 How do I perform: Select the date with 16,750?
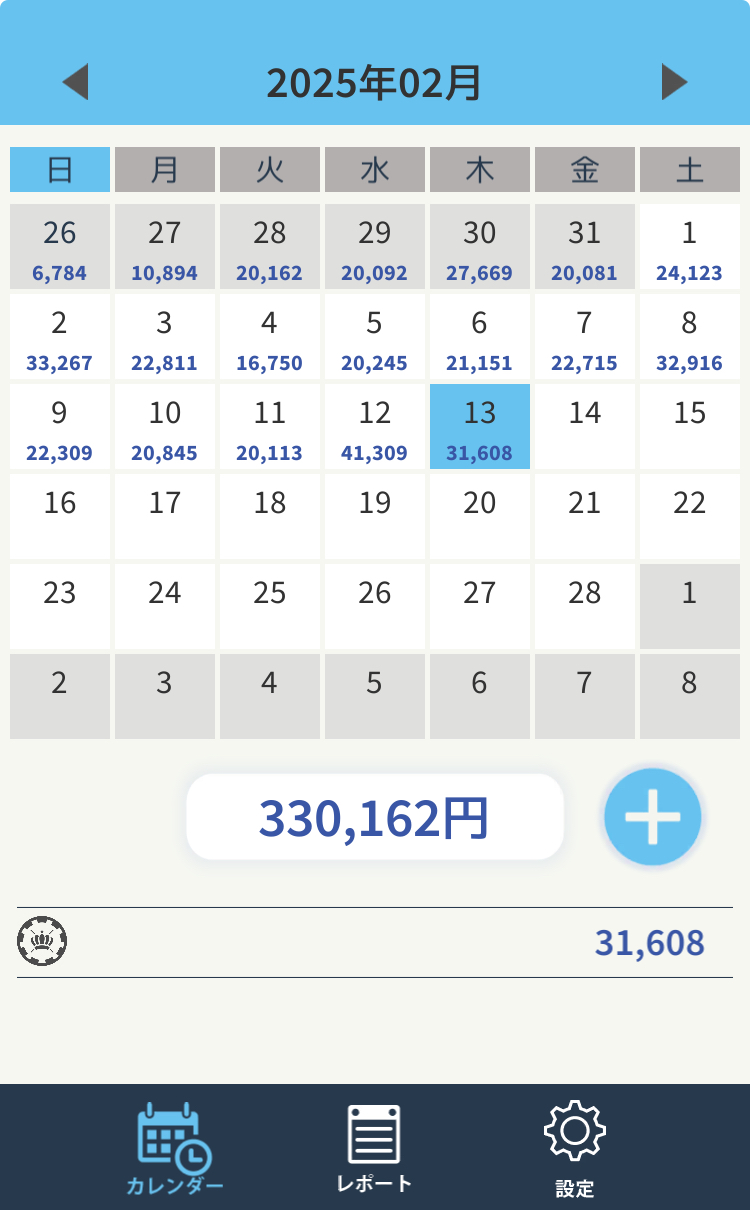[x=270, y=336]
